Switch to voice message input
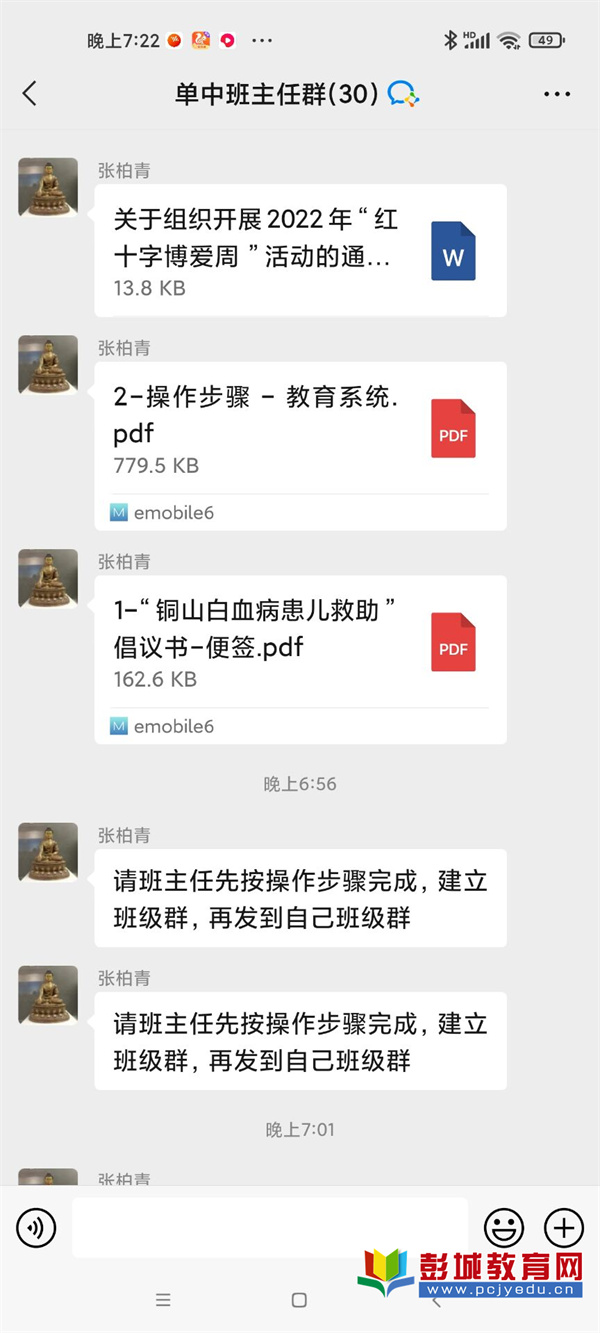The width and height of the screenshot is (600, 1333). tap(37, 1227)
